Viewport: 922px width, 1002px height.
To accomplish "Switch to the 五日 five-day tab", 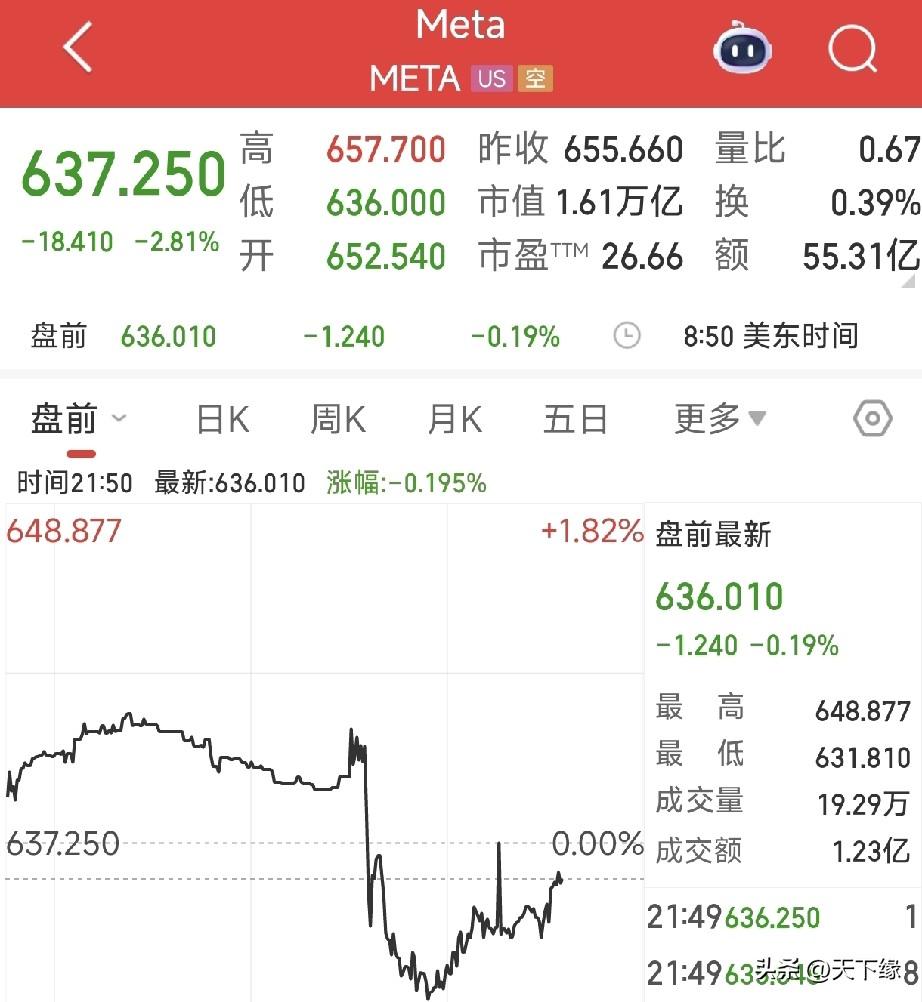I will click(x=575, y=419).
